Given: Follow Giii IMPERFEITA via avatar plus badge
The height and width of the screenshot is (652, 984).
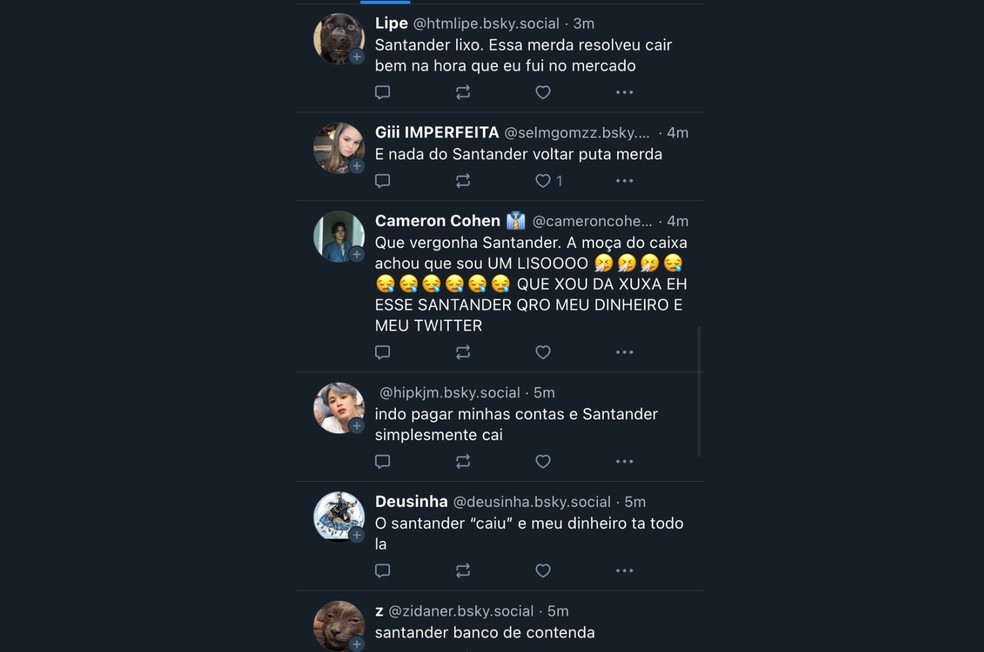Looking at the screenshot, I should coord(356,166).
